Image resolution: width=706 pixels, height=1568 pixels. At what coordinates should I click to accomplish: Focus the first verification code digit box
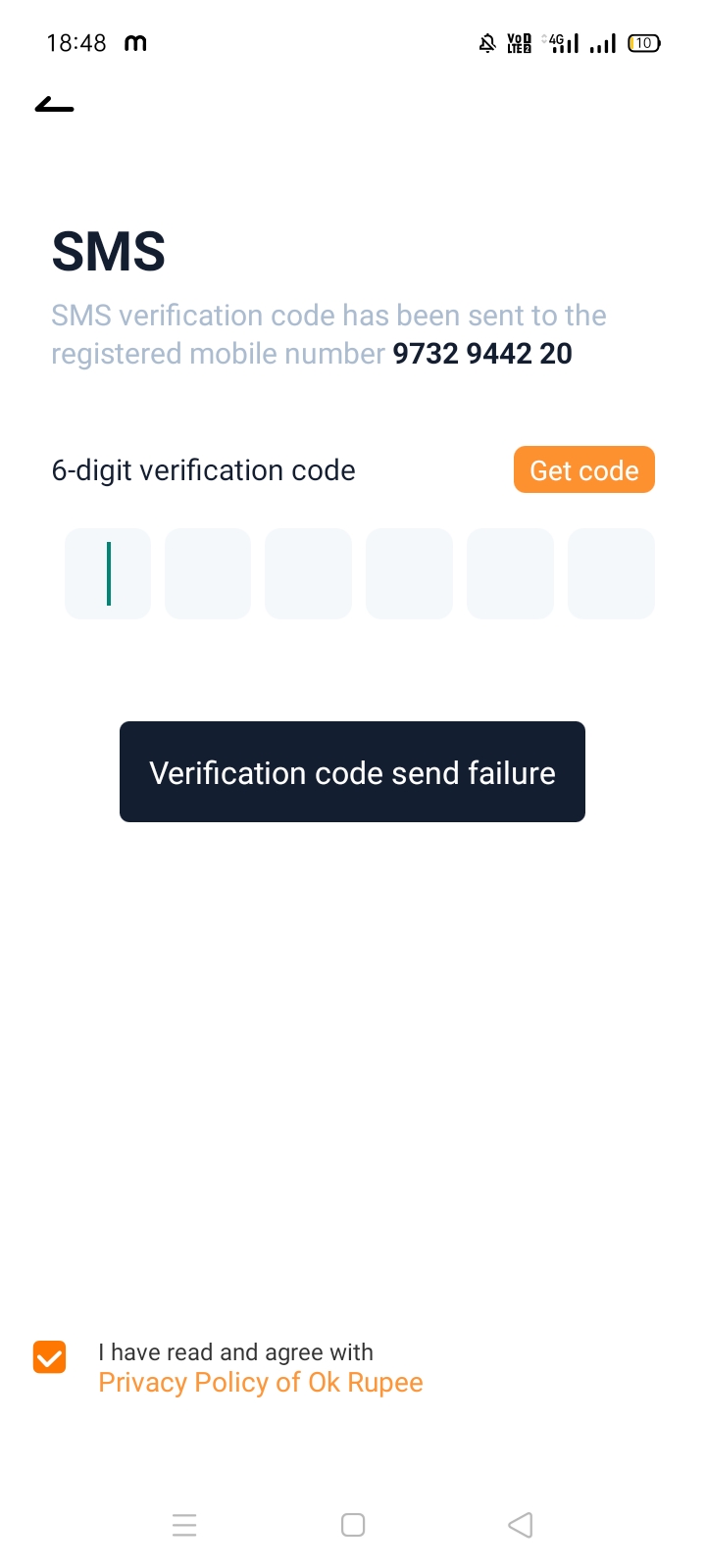click(x=108, y=573)
